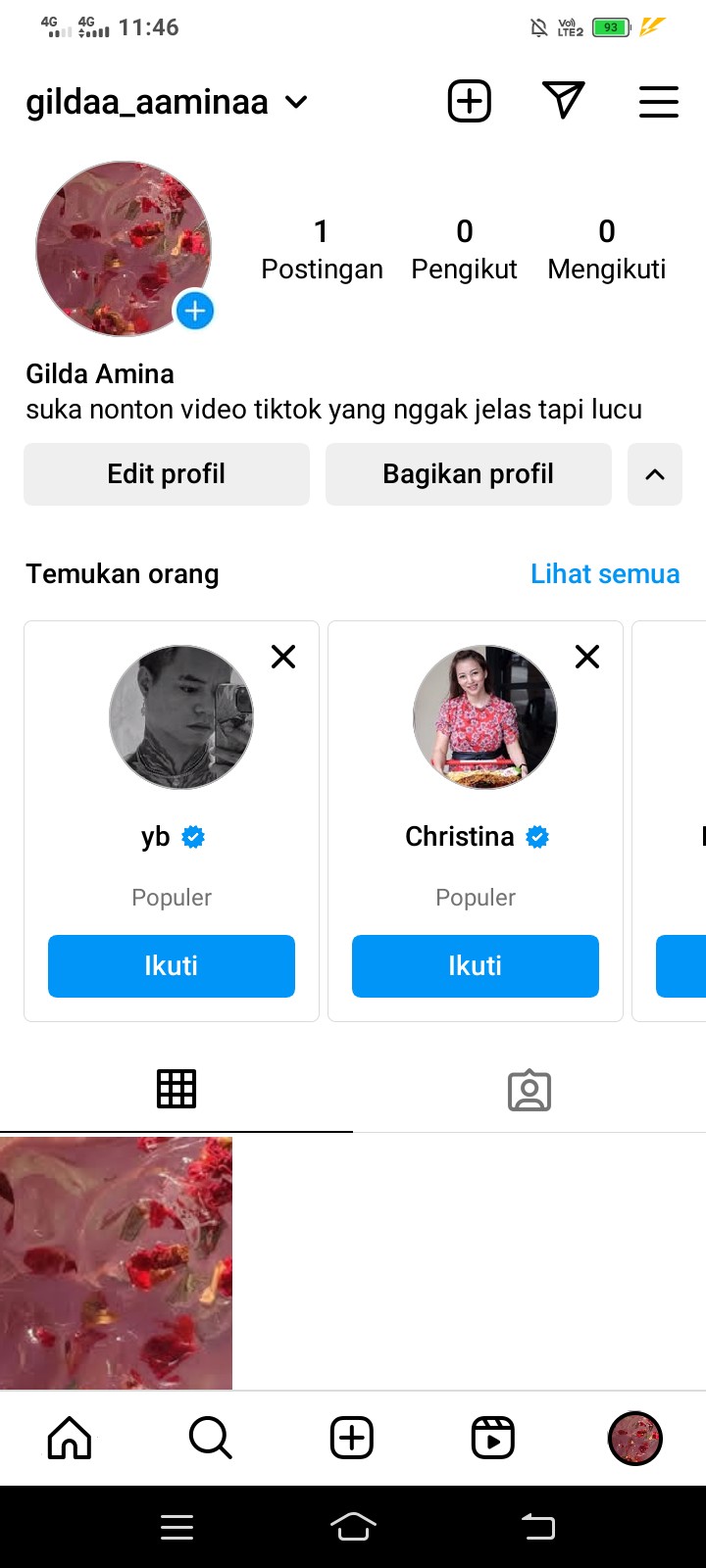Open the account switcher next to gildaa_aaminaa
This screenshot has width=706, height=1568.
click(296, 102)
